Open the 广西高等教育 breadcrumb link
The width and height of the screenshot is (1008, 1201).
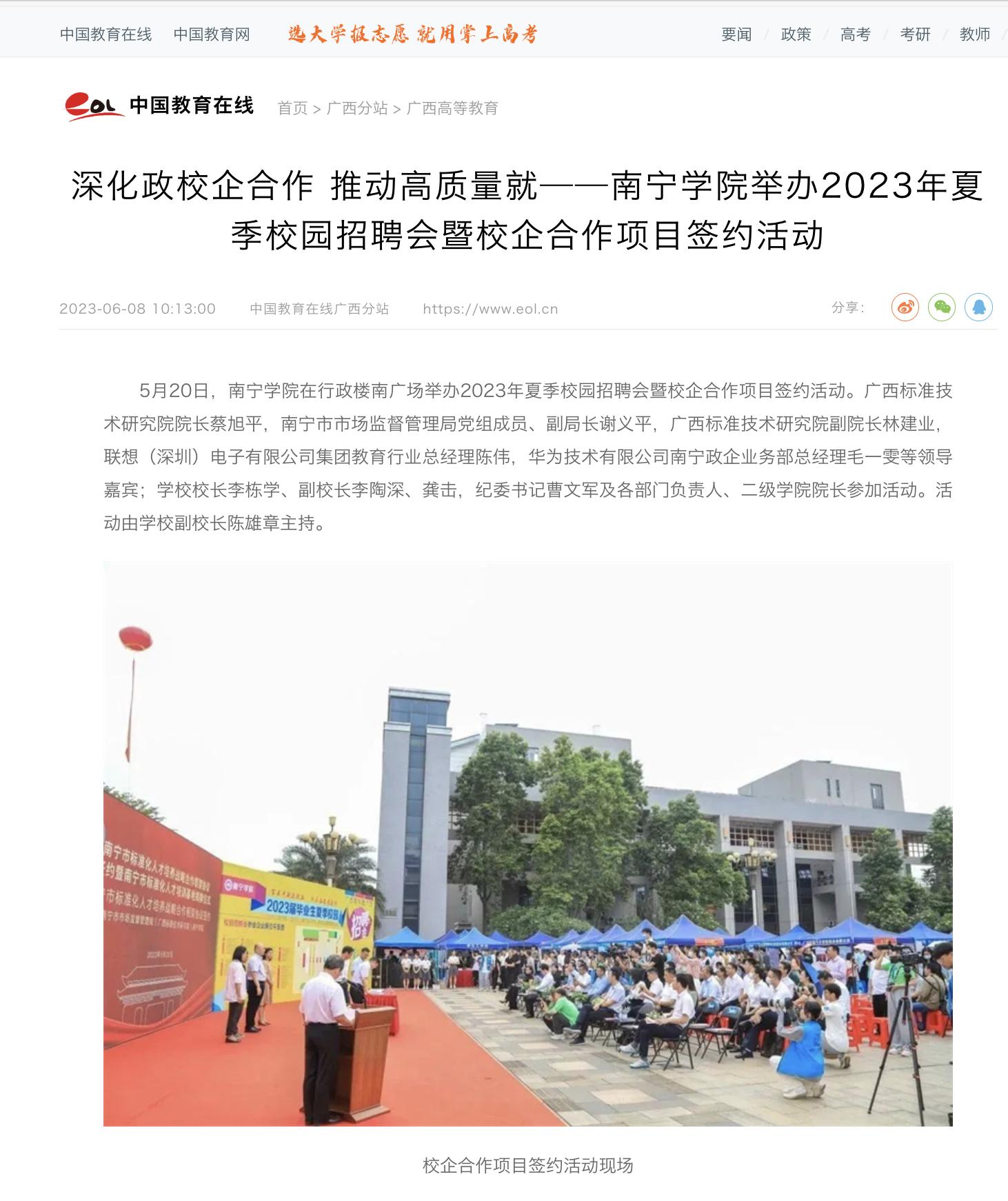click(x=452, y=108)
